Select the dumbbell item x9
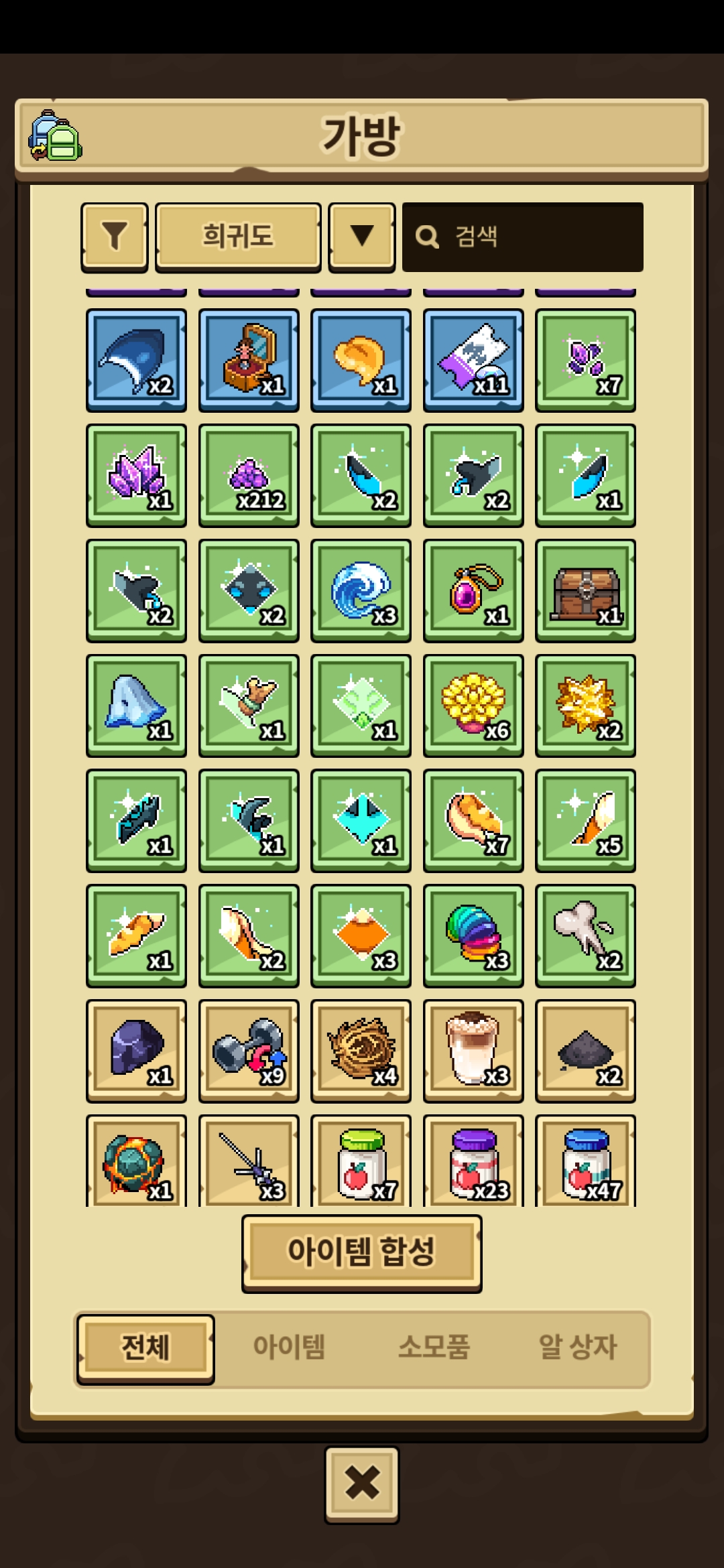Screen dimensions: 724x1568 249,1051
